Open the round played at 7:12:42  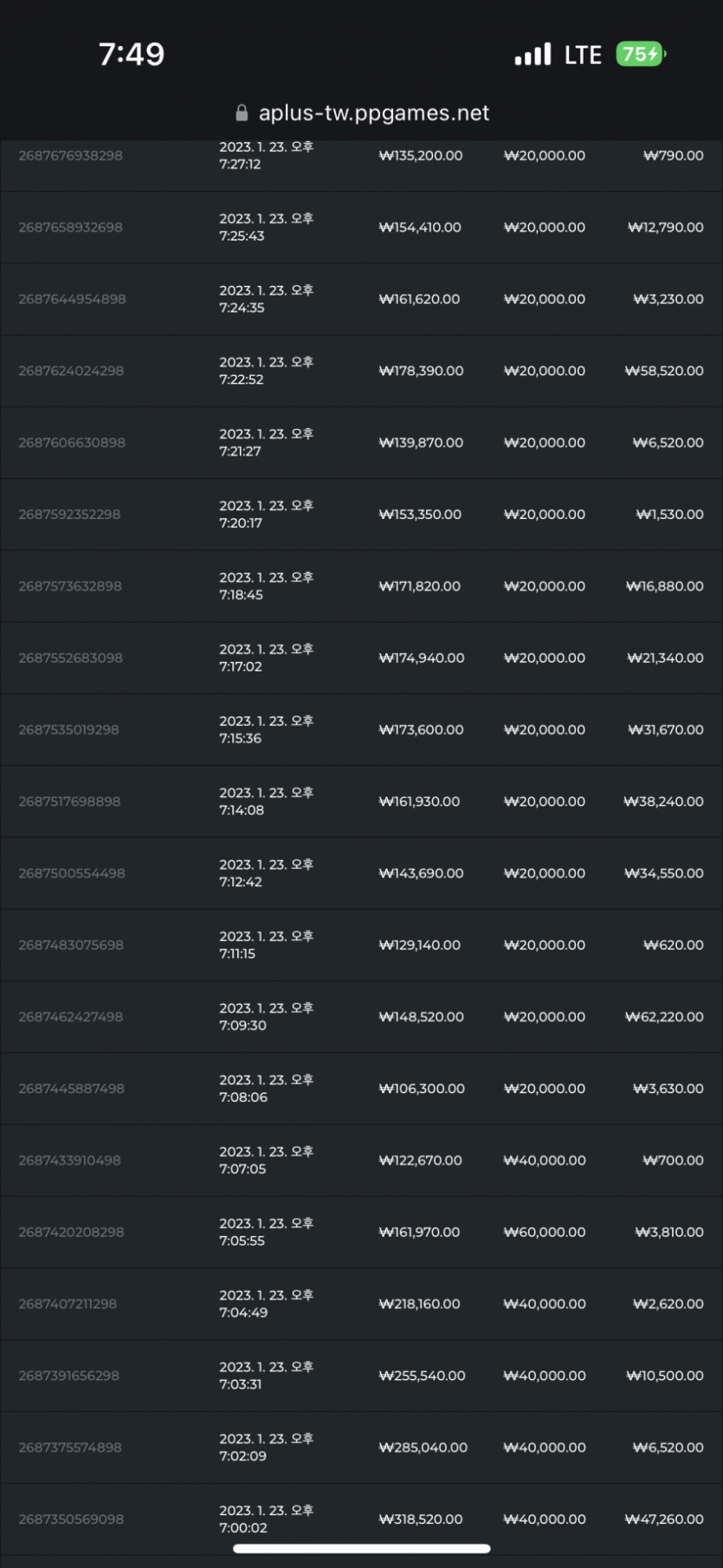(361, 873)
